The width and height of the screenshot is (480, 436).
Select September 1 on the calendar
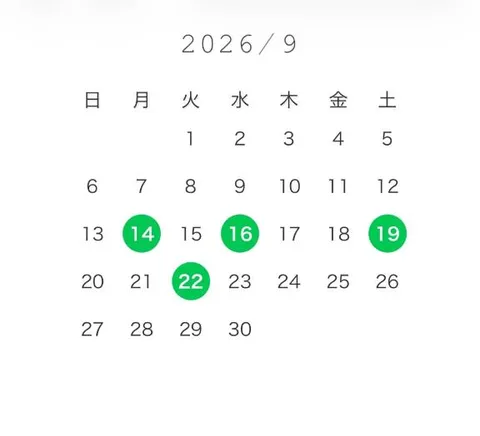[x=190, y=138]
